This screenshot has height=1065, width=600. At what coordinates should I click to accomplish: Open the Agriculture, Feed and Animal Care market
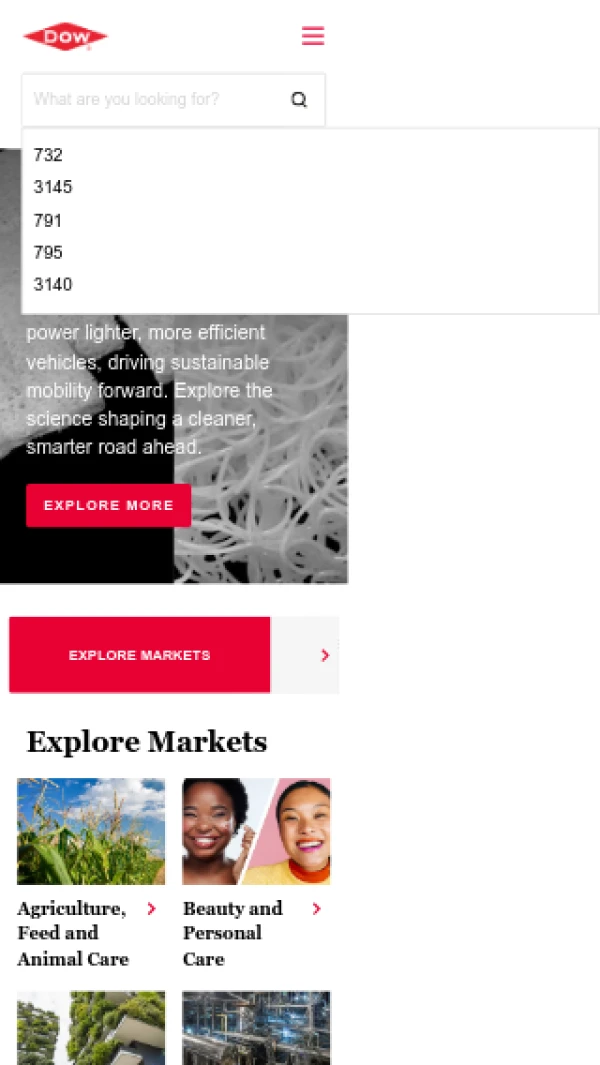tap(73, 933)
